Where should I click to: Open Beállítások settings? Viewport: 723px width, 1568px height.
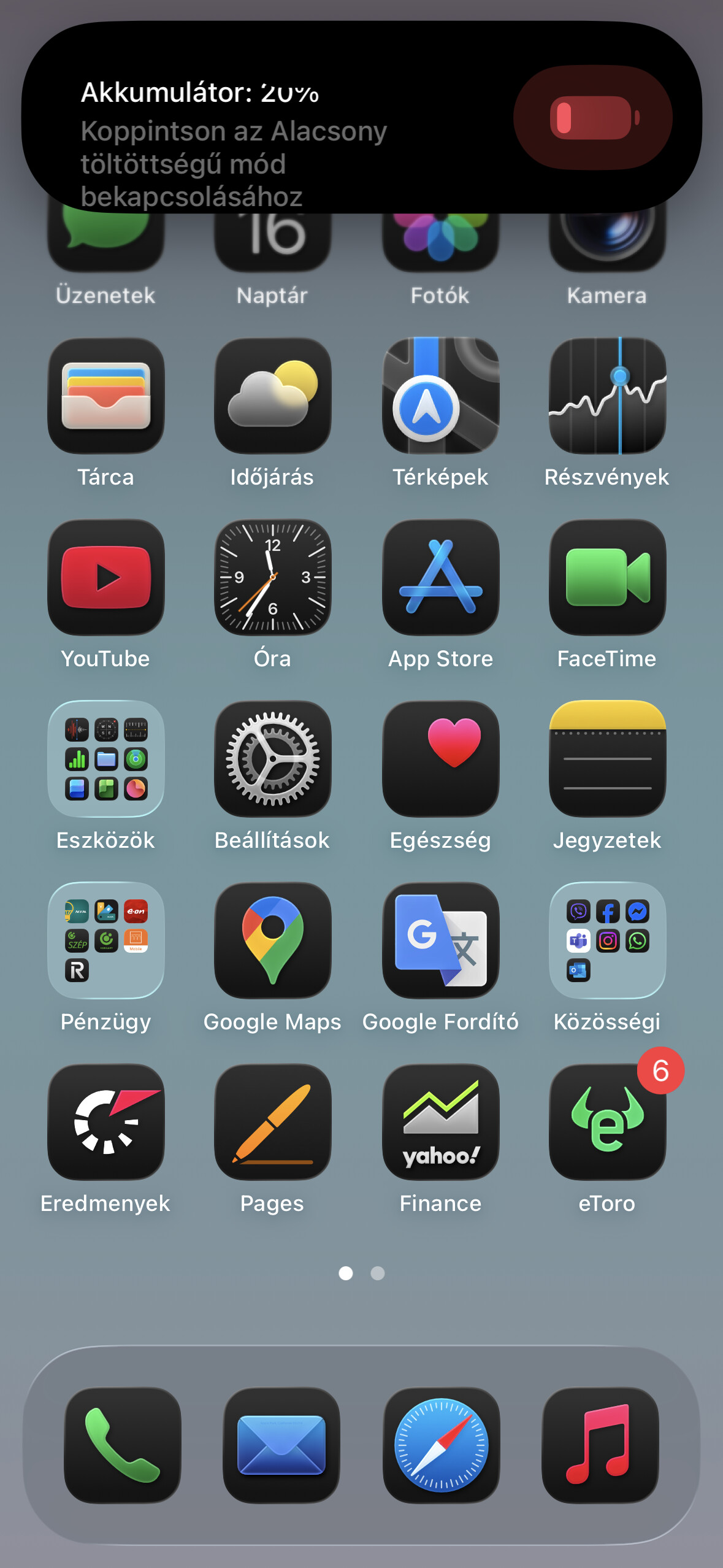pos(273,759)
